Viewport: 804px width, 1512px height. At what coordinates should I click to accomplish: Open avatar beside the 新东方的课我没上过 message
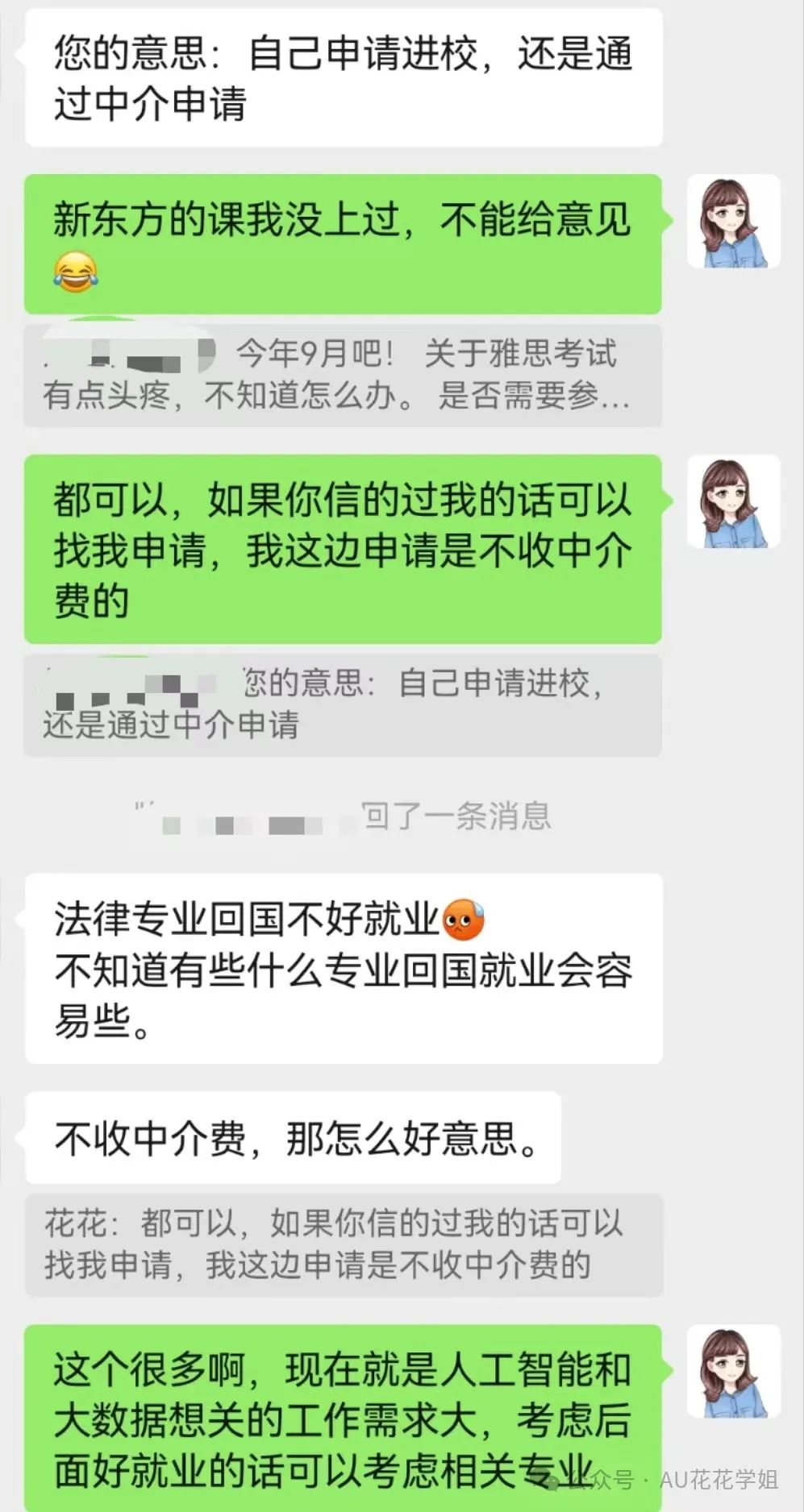[x=733, y=222]
